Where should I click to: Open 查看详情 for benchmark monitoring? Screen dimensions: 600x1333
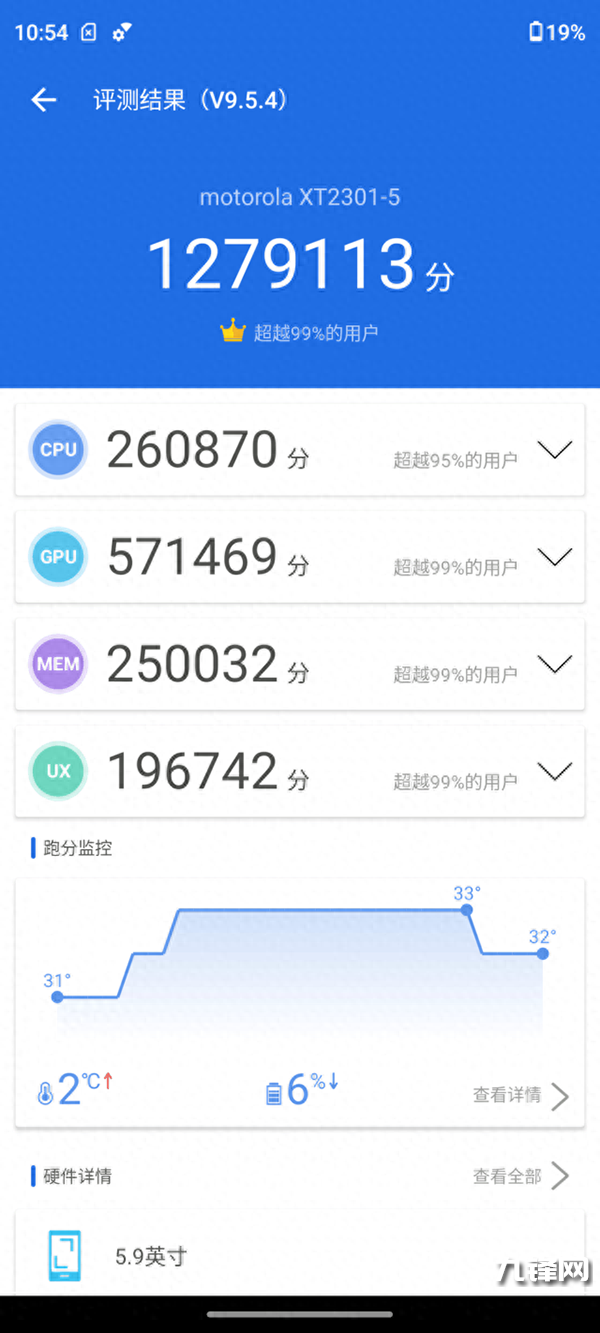pyautogui.click(x=520, y=1096)
